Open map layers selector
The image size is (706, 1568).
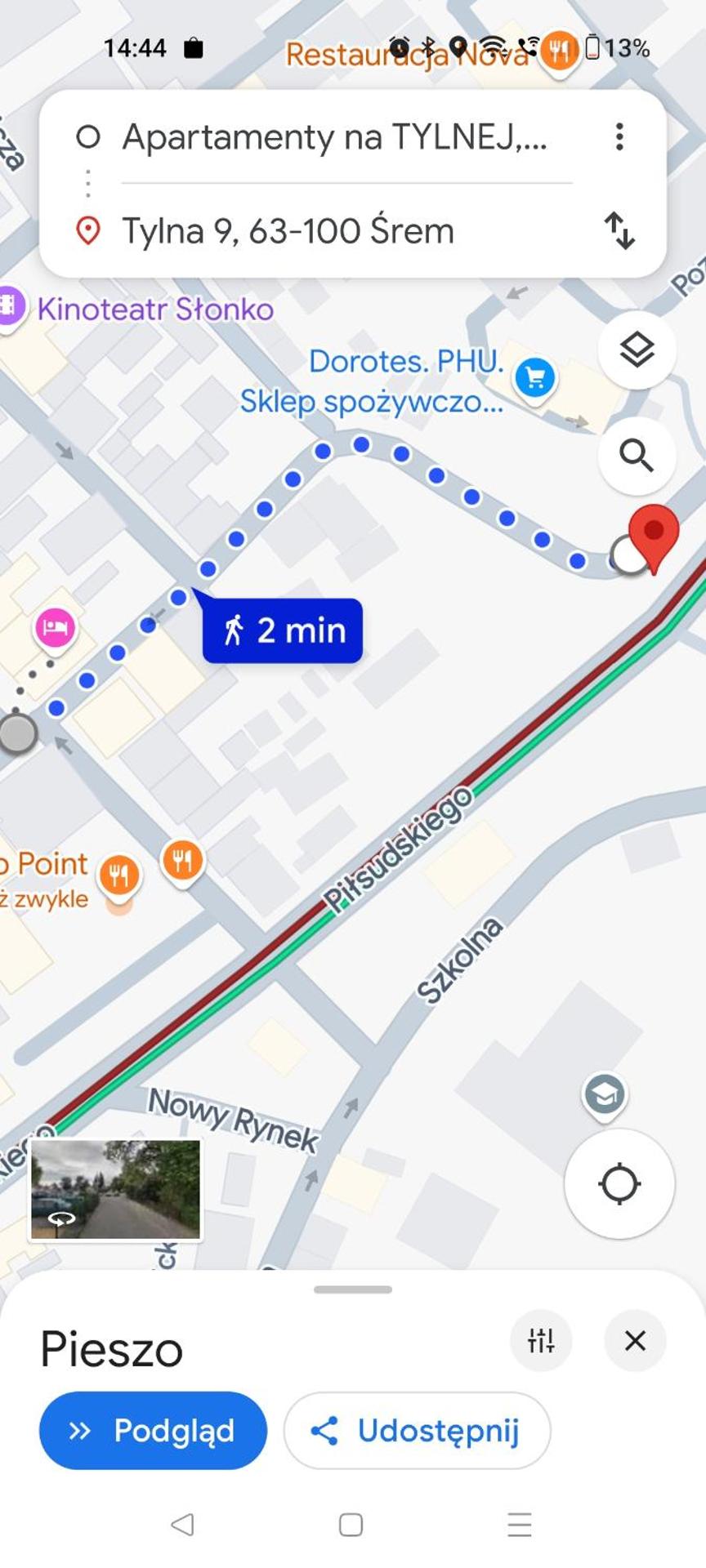pyautogui.click(x=637, y=350)
